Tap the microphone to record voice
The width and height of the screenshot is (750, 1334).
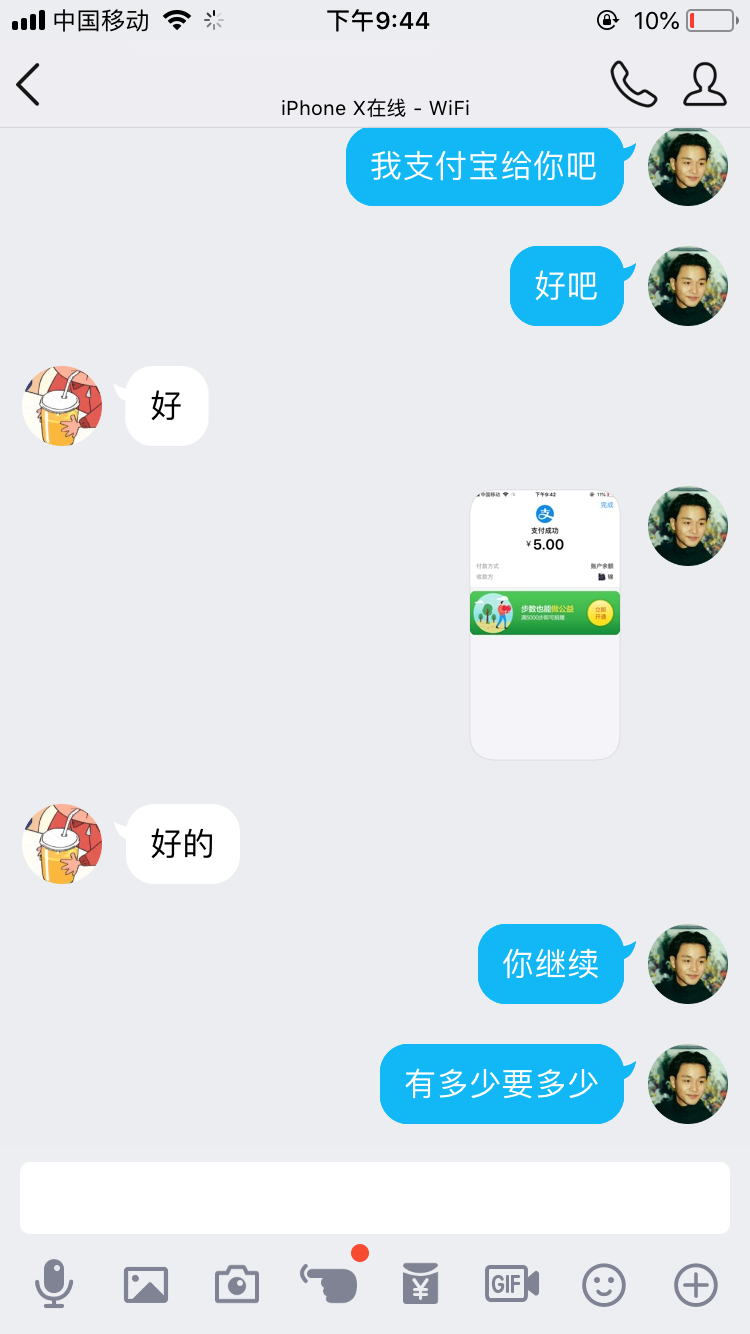[x=54, y=1284]
